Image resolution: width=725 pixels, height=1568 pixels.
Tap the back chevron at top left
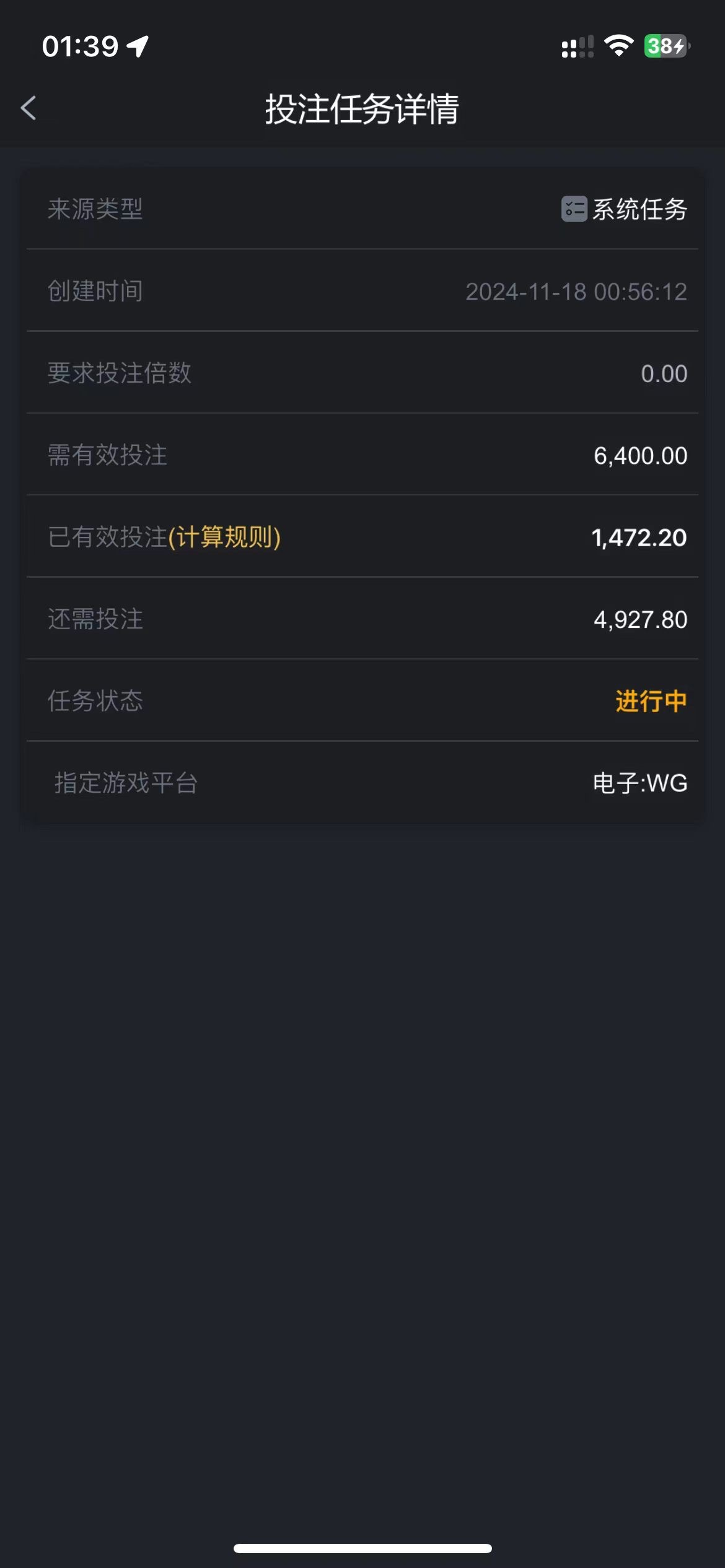point(27,108)
